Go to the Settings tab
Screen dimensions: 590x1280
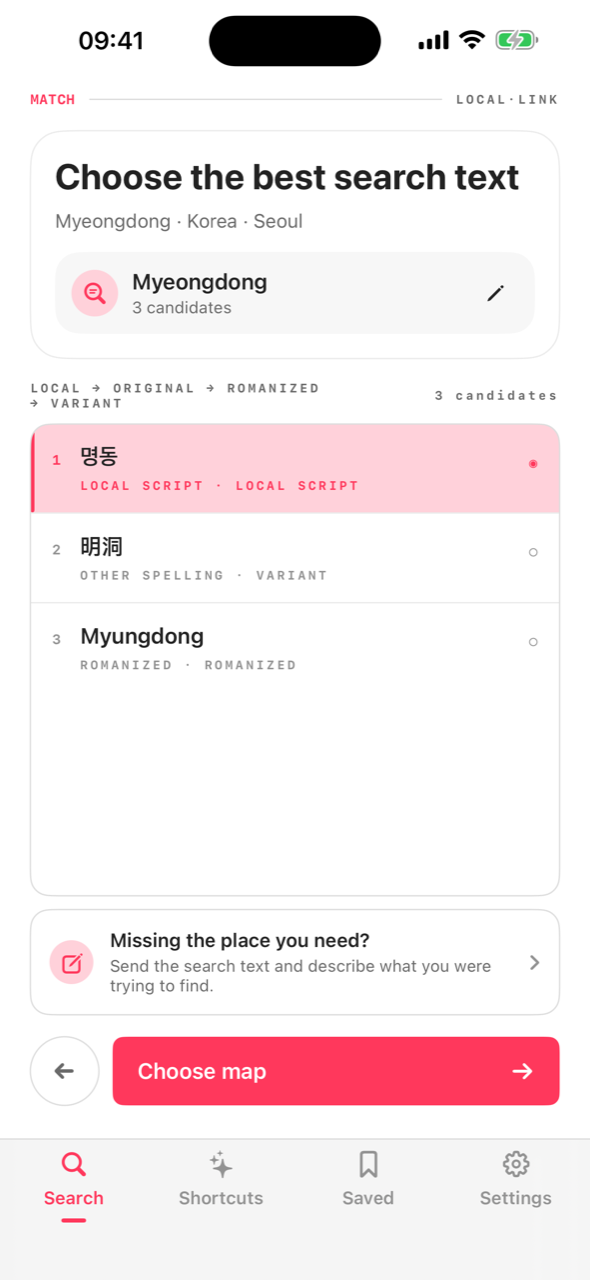coord(516,1180)
